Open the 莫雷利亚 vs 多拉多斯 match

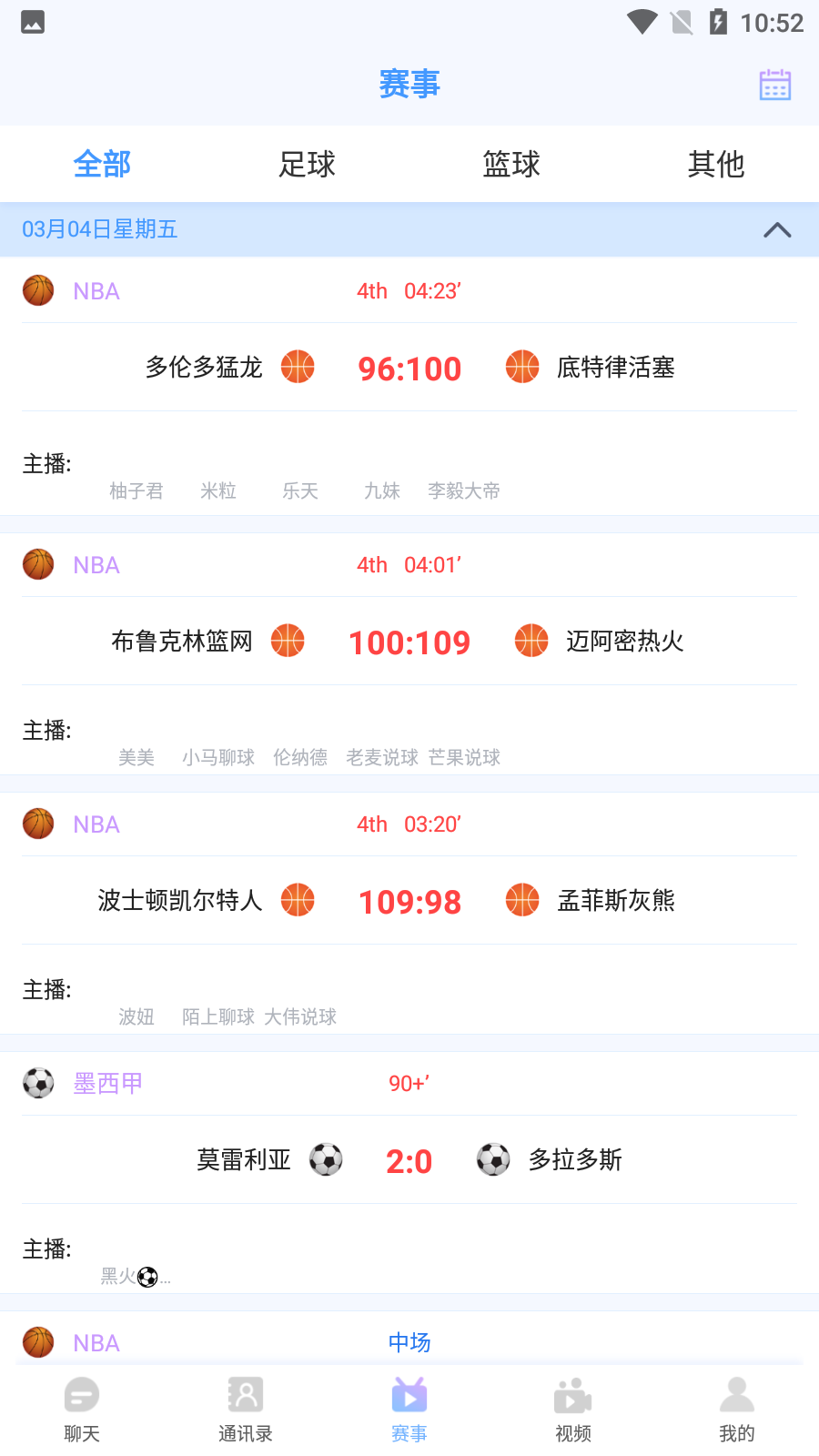409,1160
